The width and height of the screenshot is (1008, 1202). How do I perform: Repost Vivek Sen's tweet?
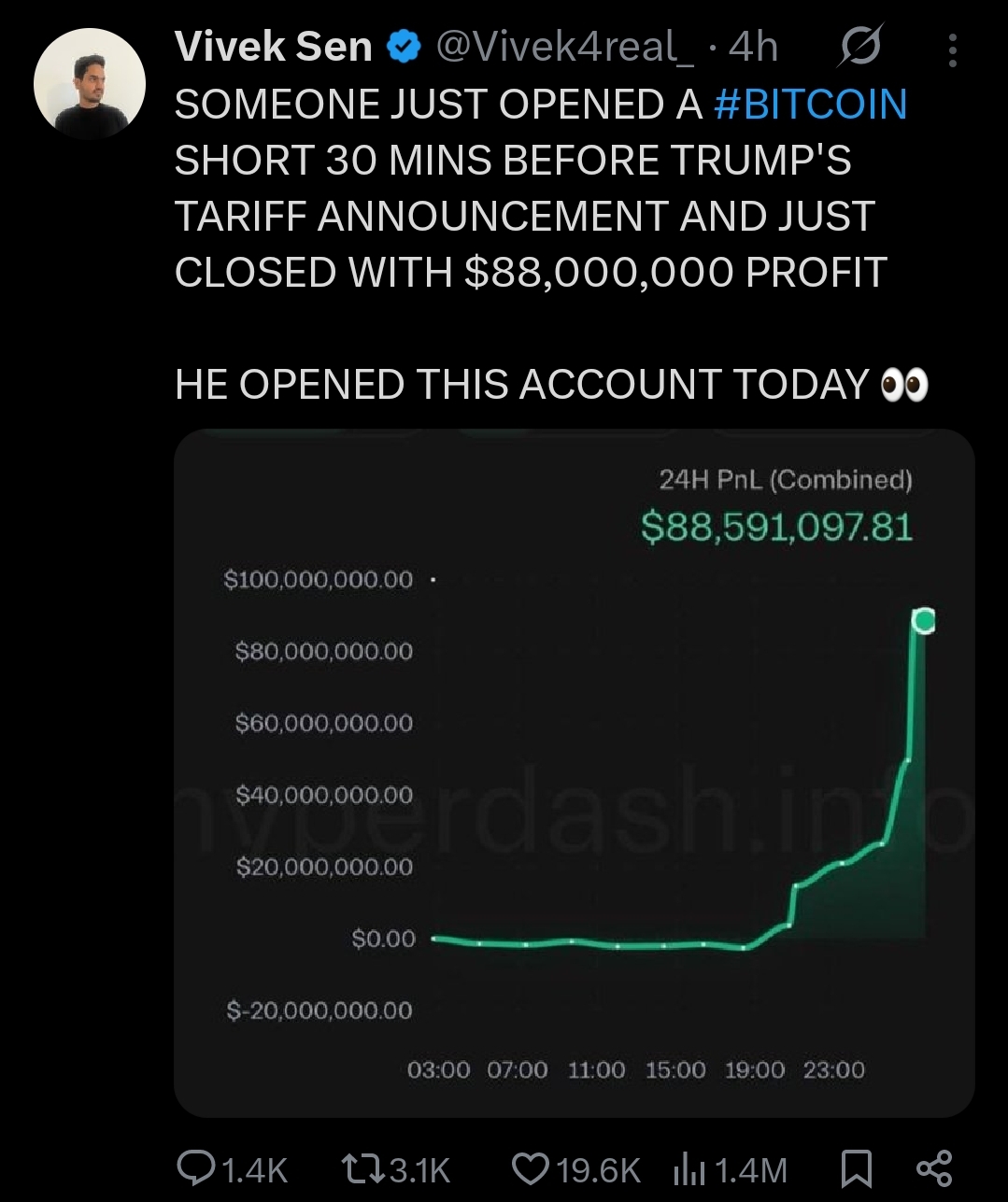coord(359,1168)
